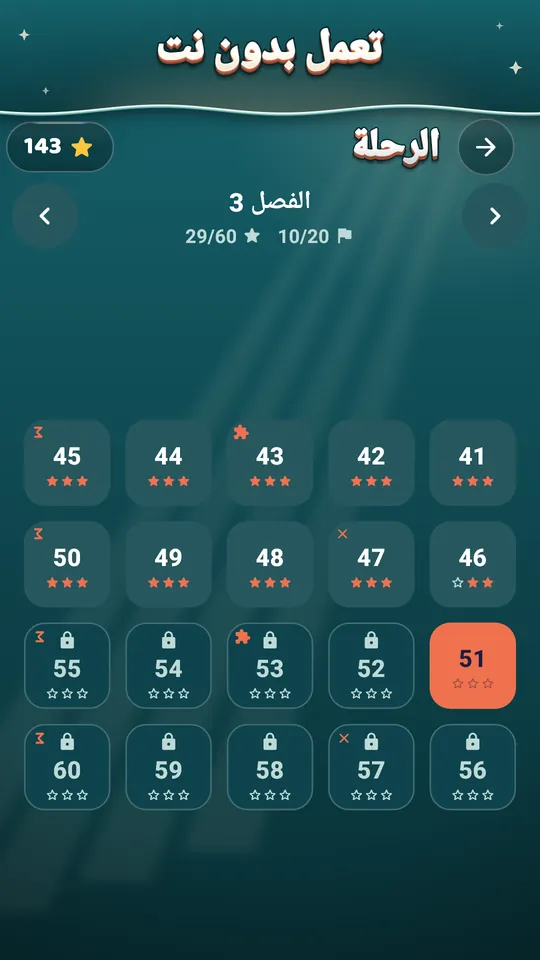
Task: Open the 143 stars counter
Action: [60, 147]
